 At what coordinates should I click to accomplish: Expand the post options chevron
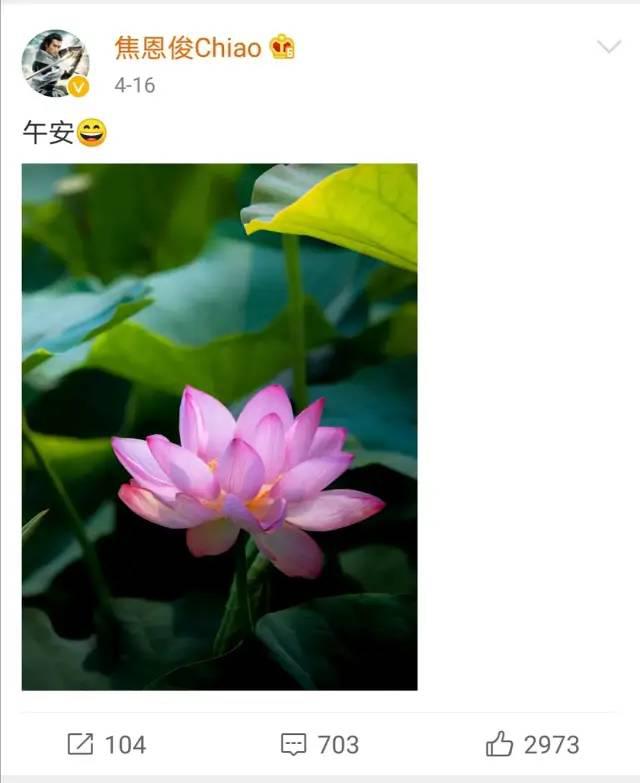(609, 47)
